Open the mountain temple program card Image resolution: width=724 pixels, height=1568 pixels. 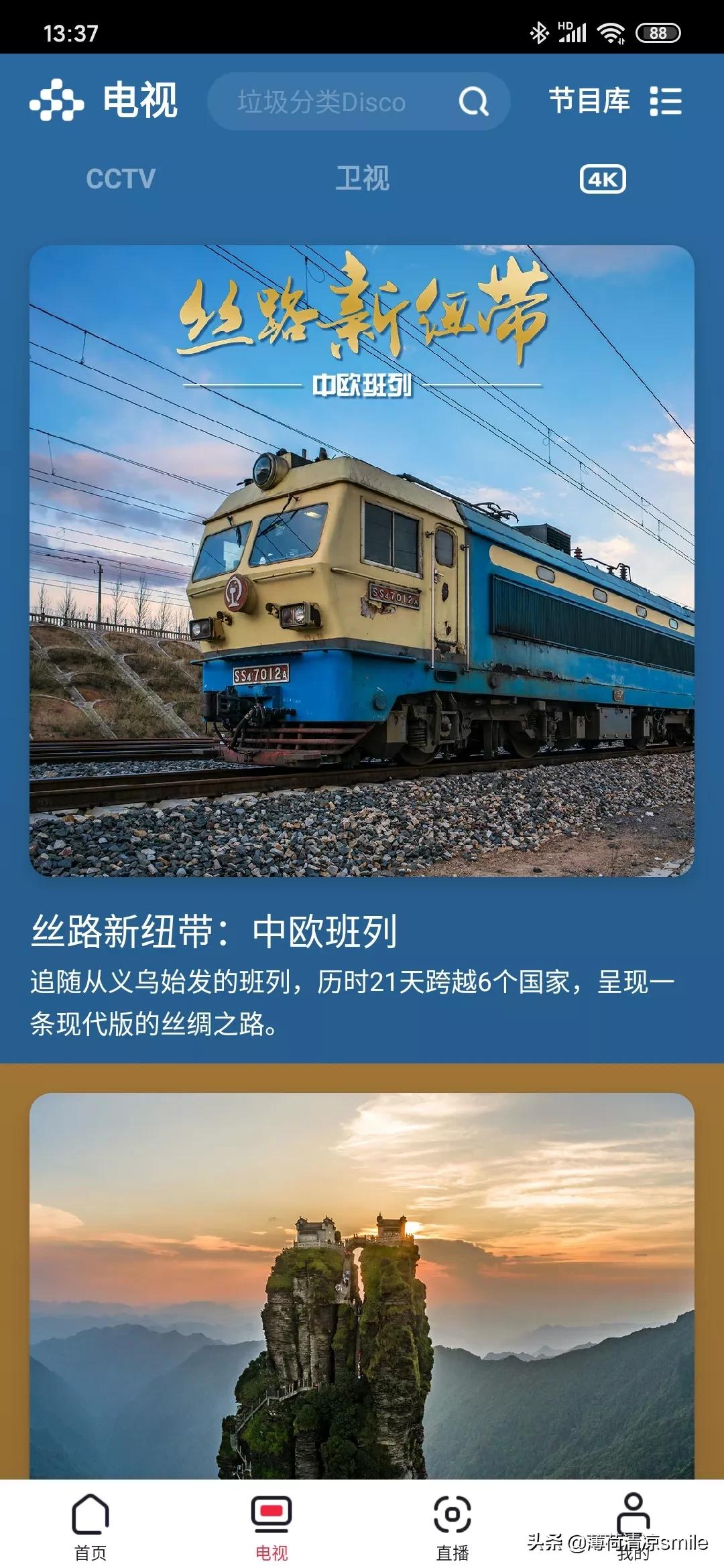point(362,1285)
